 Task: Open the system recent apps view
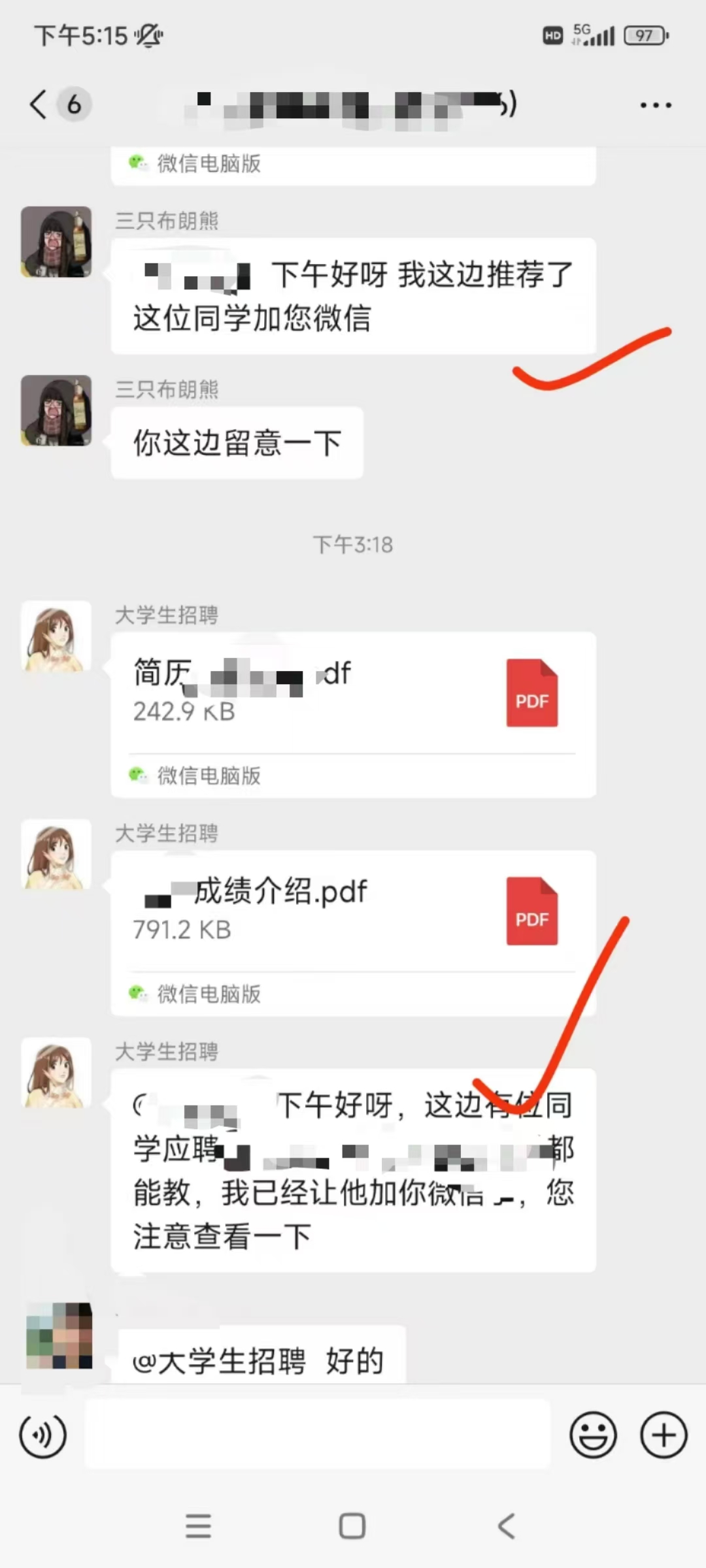point(198,1526)
